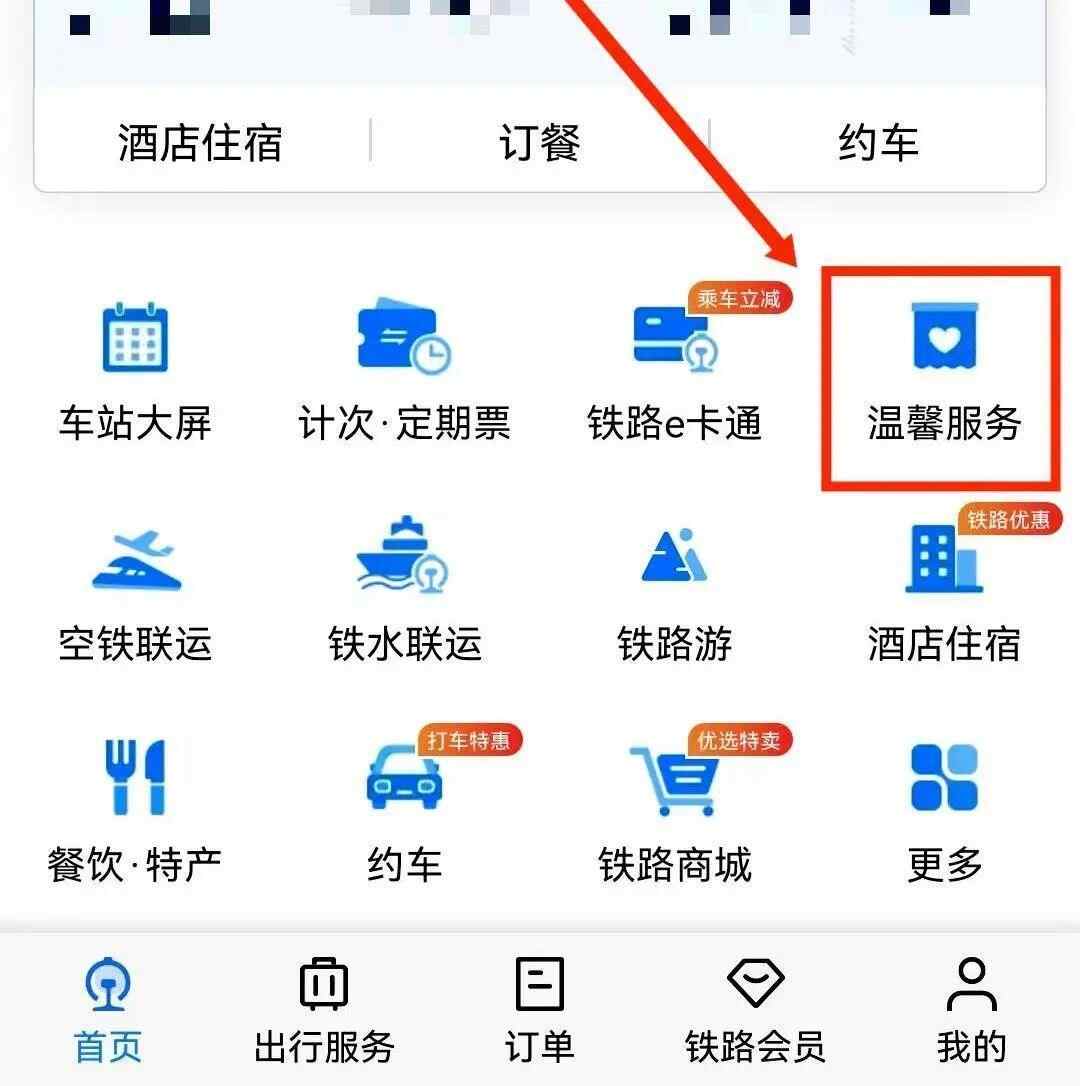
Task: Open 订餐 in the top card
Action: [540, 142]
